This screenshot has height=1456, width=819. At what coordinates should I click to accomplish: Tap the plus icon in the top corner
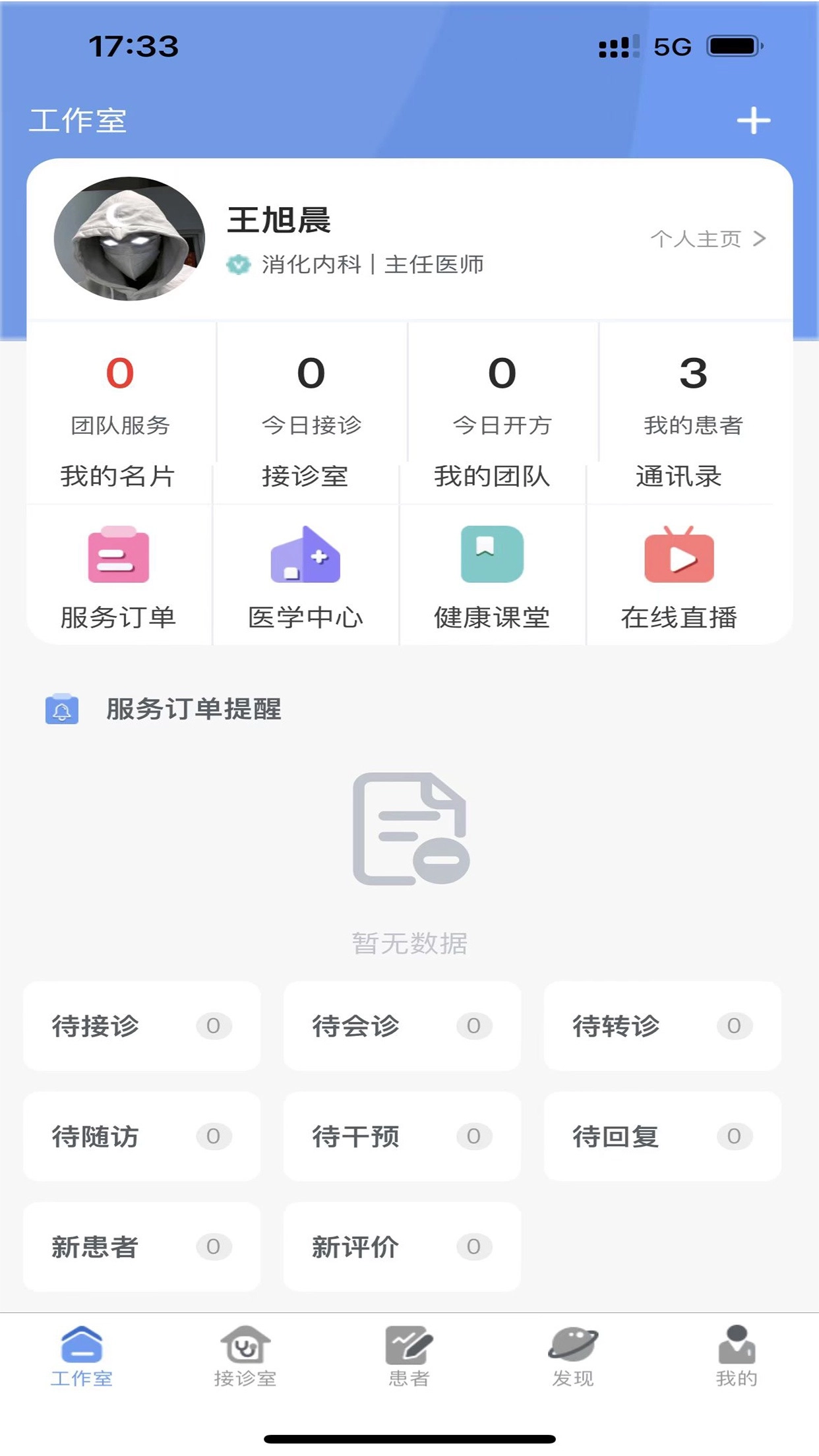tap(753, 121)
